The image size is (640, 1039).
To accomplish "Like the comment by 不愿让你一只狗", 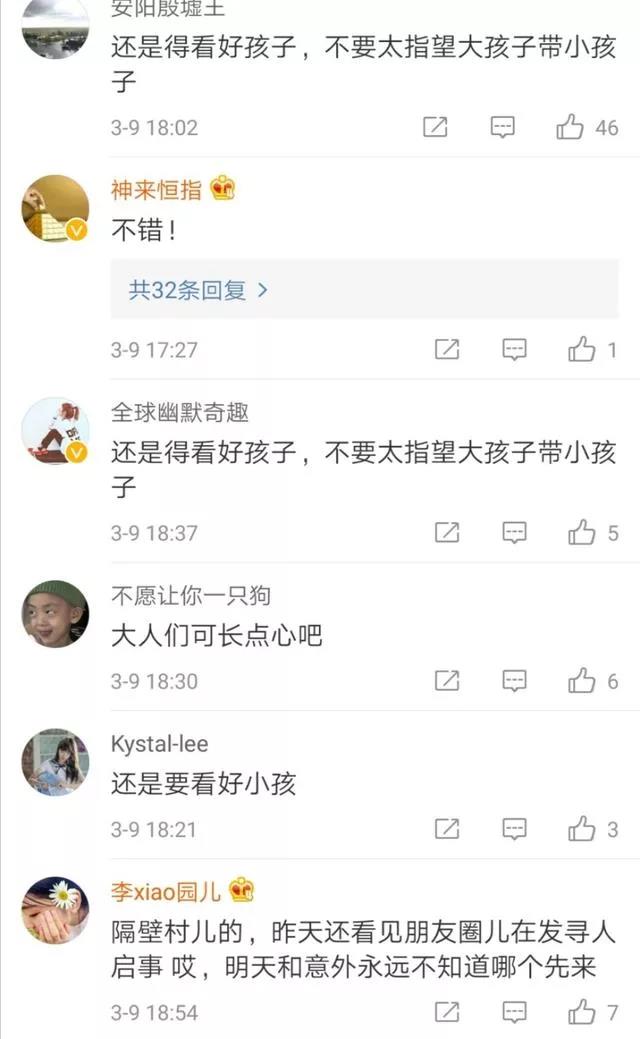I will [x=582, y=681].
